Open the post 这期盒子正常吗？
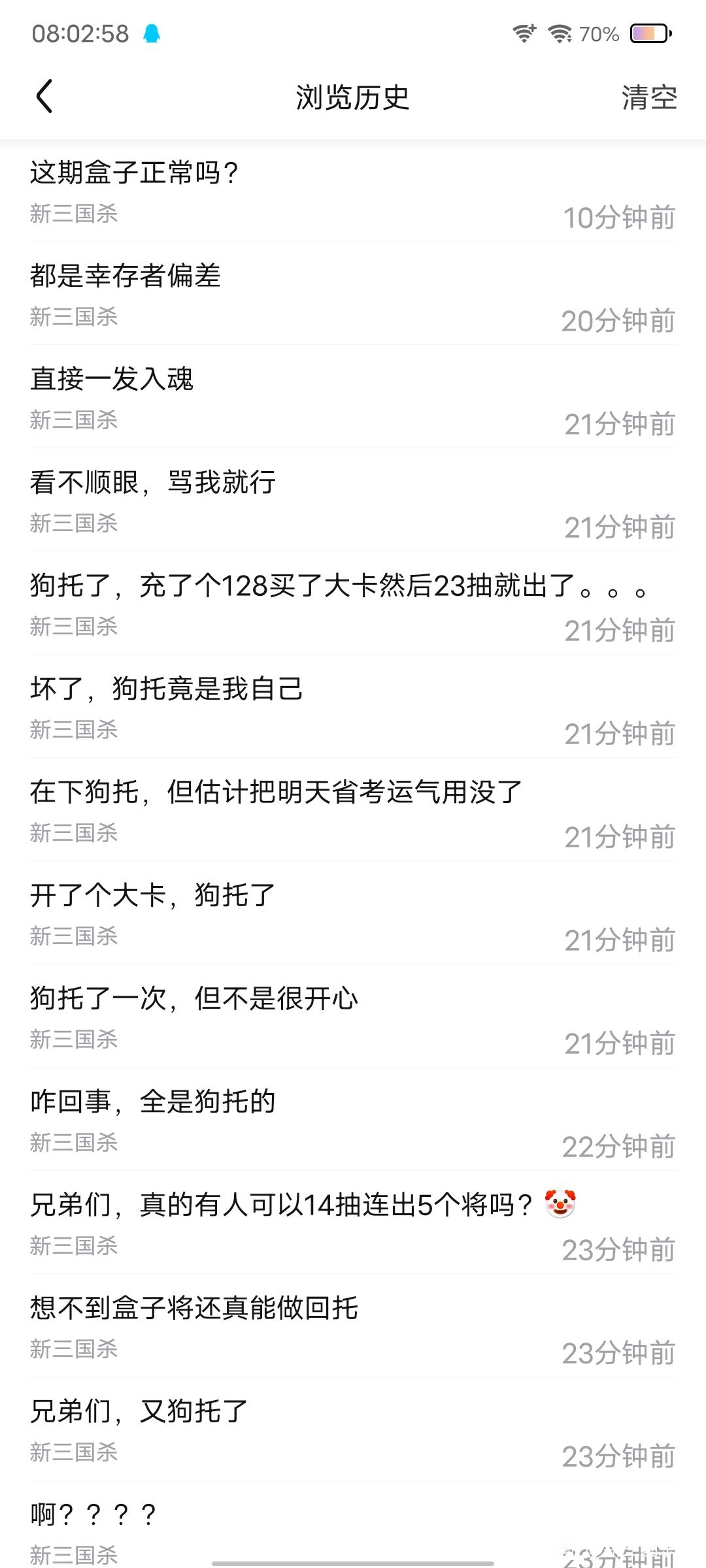This screenshot has height=1568, width=706. pos(353,192)
